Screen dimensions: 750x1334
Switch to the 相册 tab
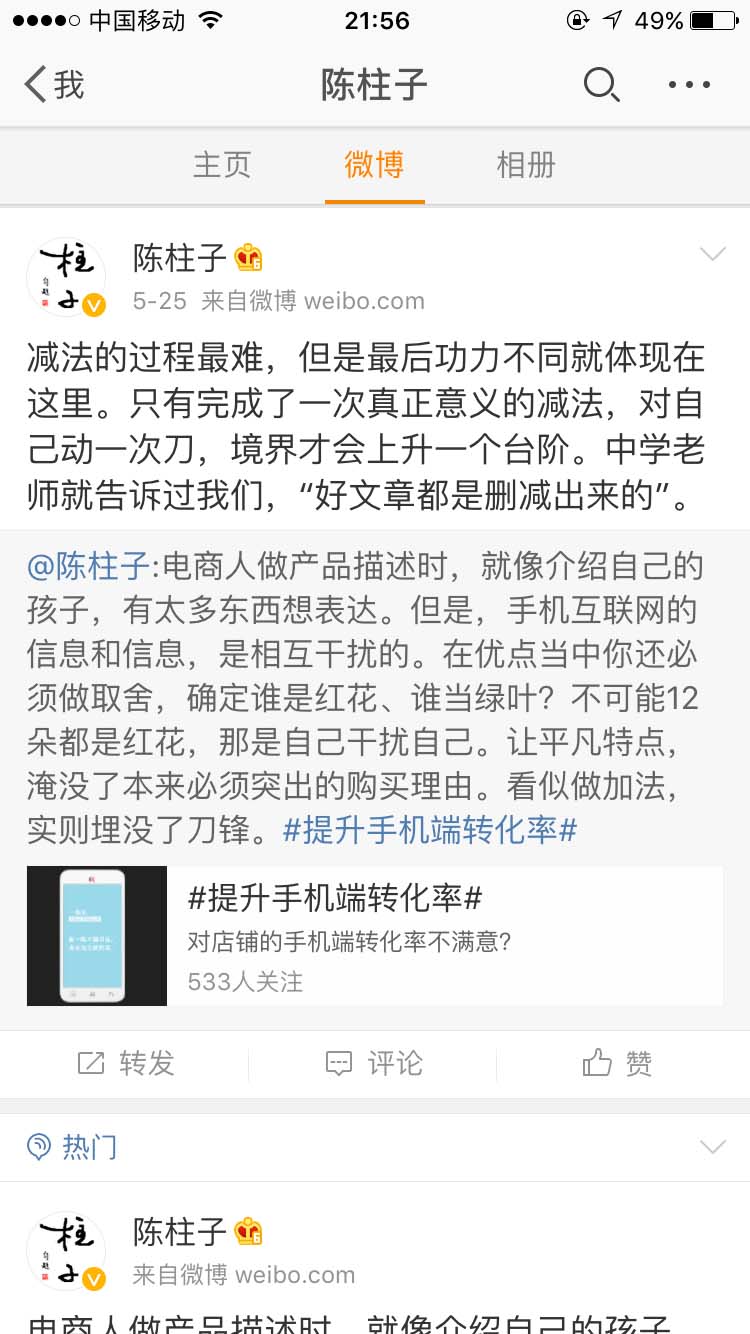(524, 166)
